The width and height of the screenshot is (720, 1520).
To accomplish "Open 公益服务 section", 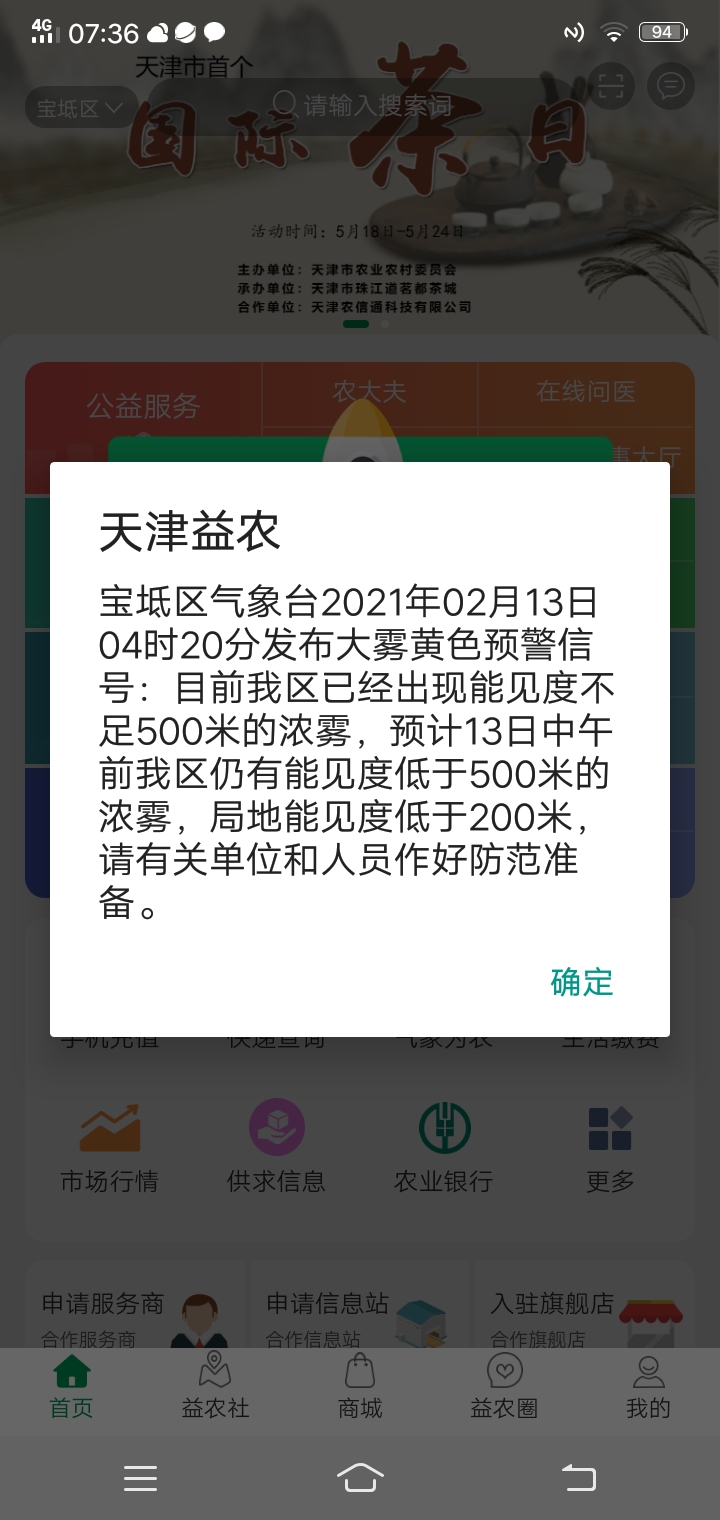I will (x=143, y=405).
